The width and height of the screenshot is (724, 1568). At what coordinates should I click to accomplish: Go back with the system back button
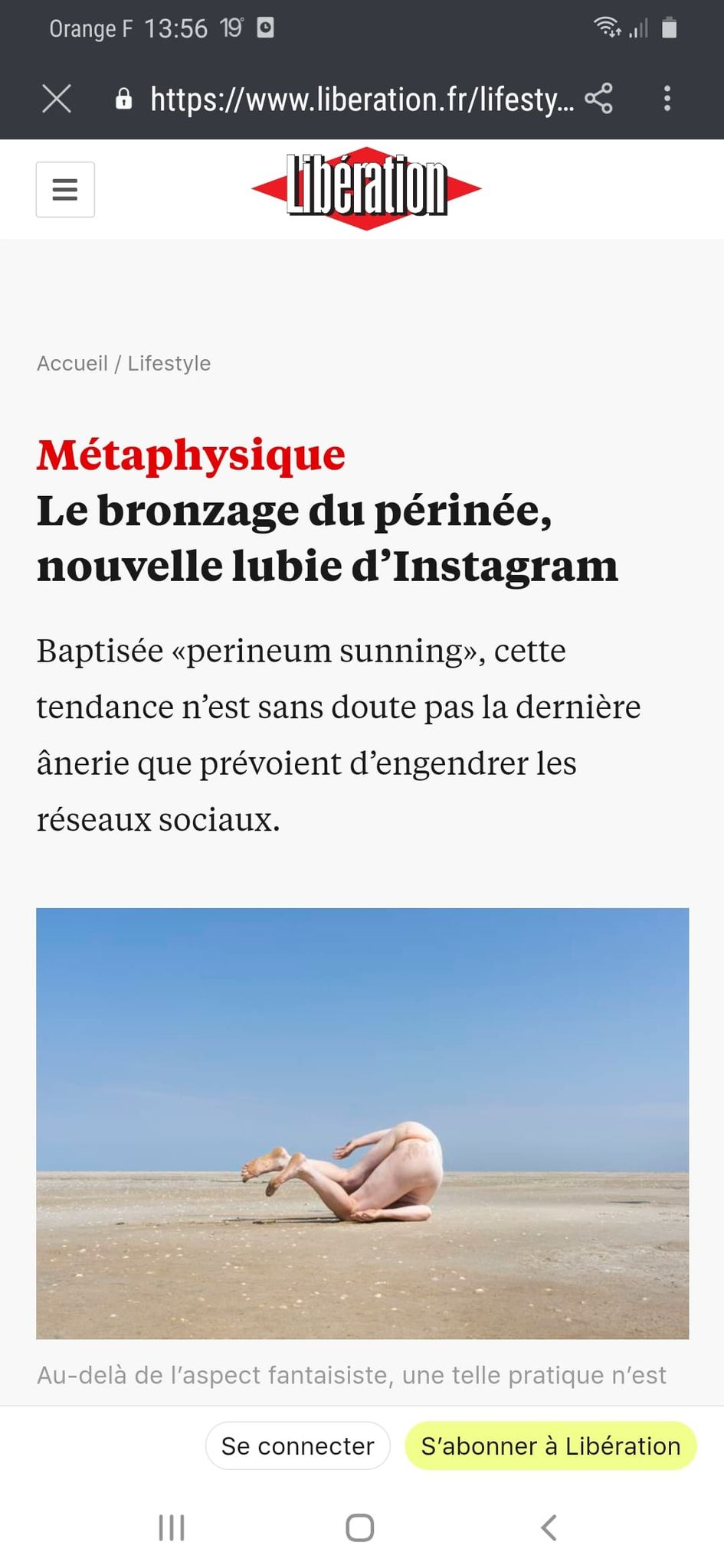coord(549,1527)
